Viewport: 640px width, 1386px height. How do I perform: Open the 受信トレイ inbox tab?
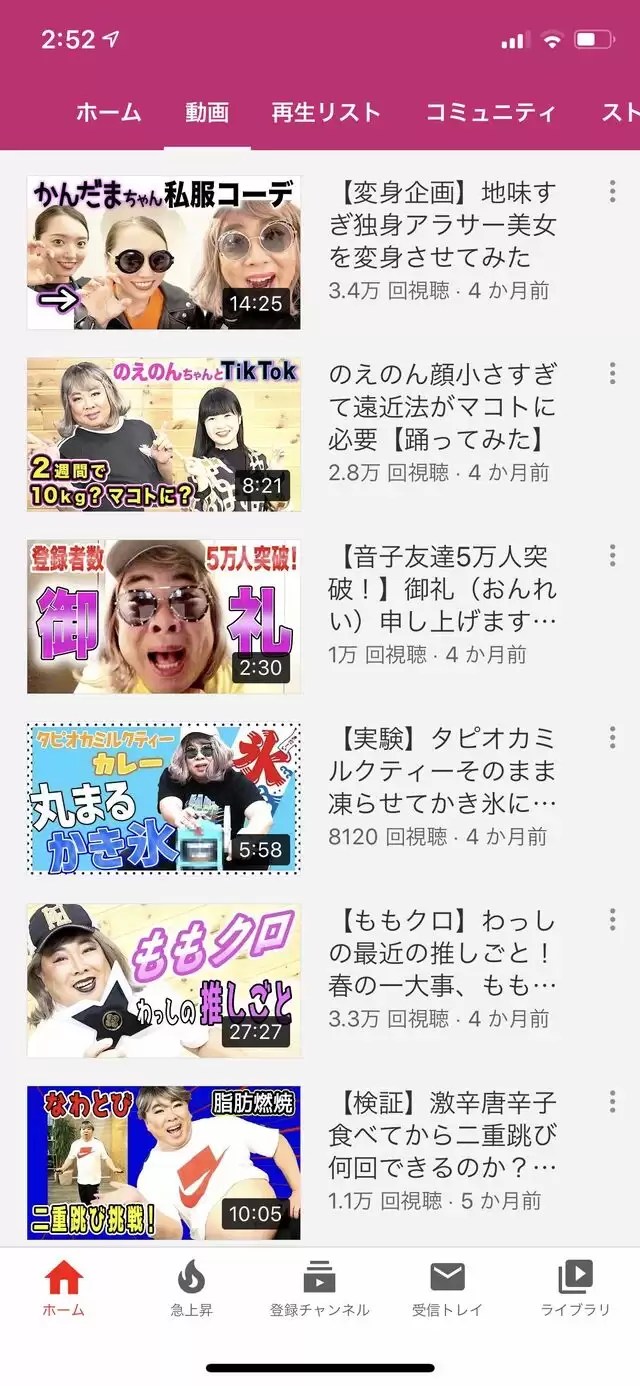pyautogui.click(x=447, y=1288)
